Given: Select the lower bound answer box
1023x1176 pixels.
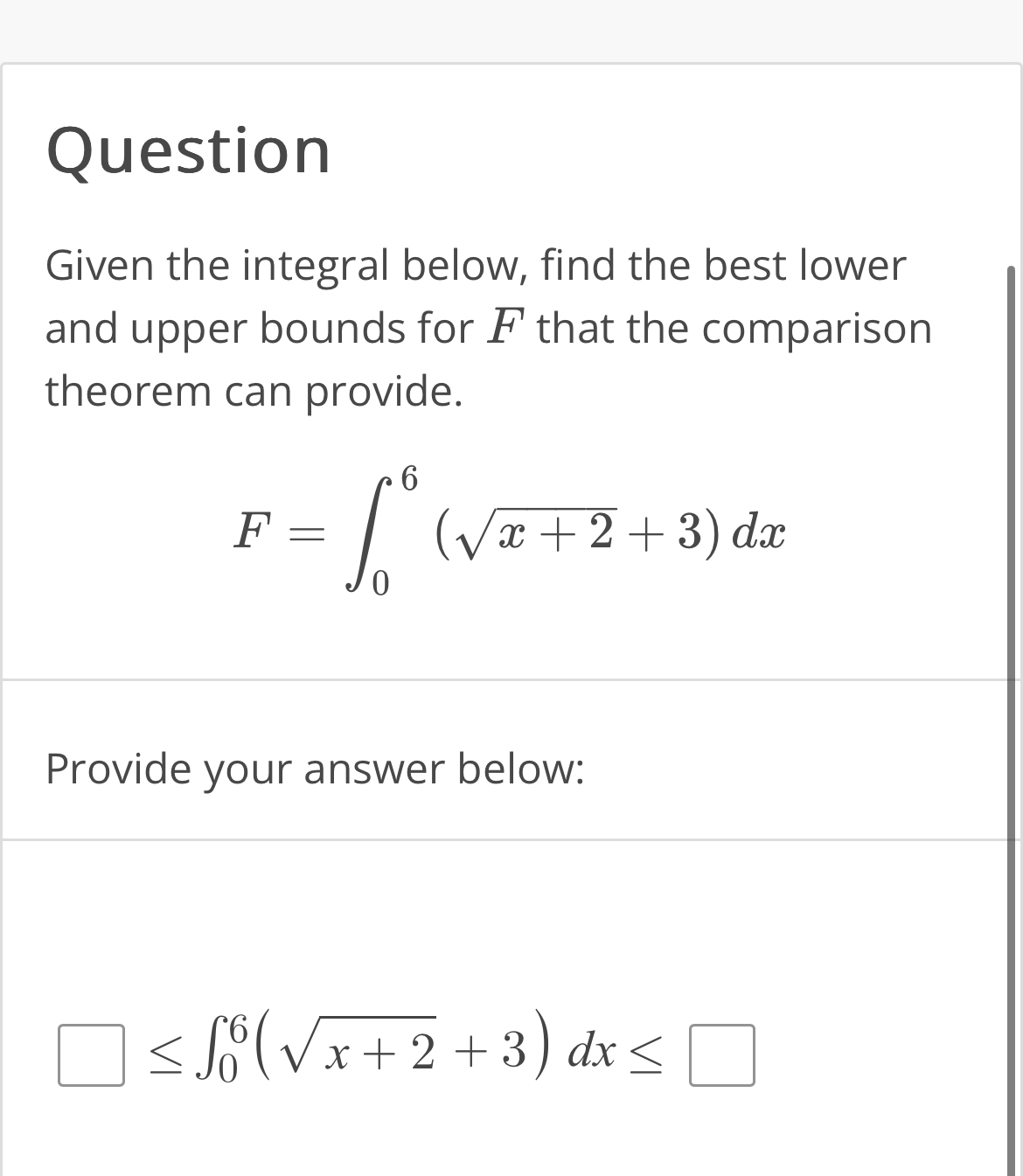Looking at the screenshot, I should pos(91,1055).
